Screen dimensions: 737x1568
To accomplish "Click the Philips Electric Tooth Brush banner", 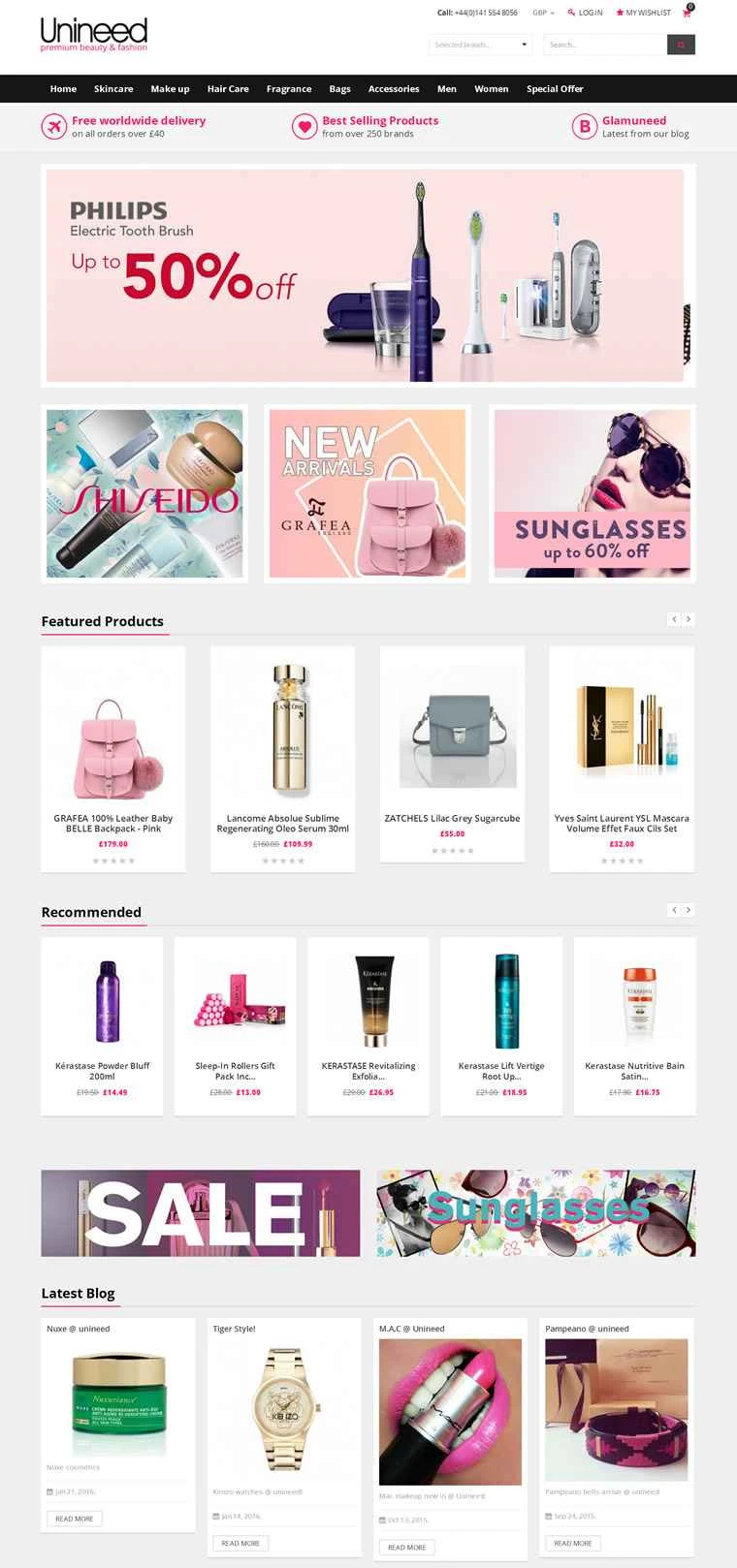I will (368, 274).
